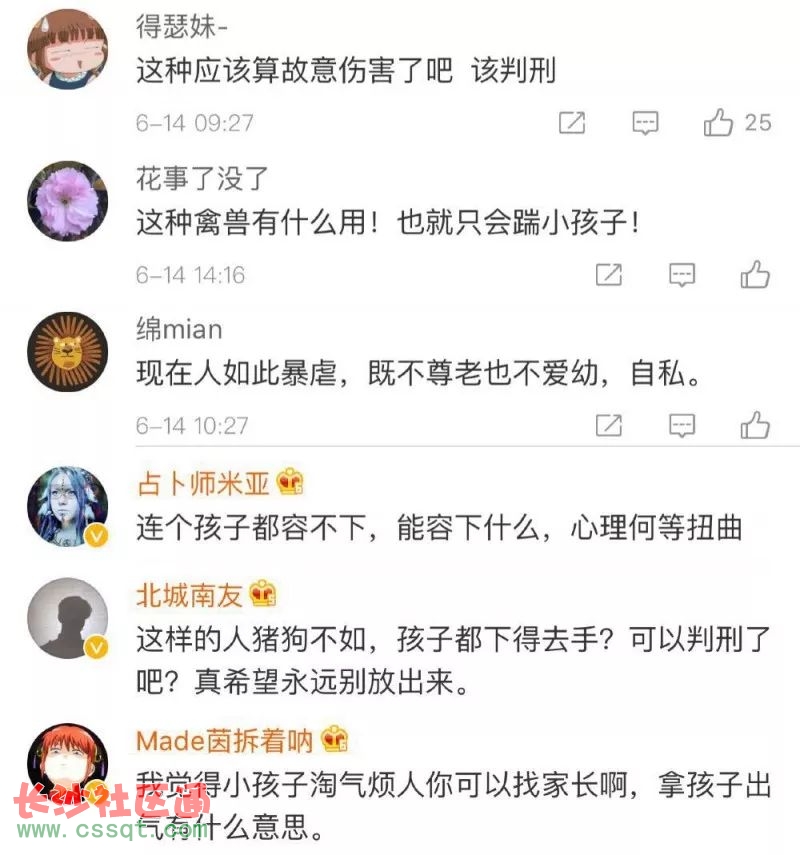Open 北城南友's grey silhouette avatar
Viewport: 800px width, 855px height.
[x=67, y=617]
